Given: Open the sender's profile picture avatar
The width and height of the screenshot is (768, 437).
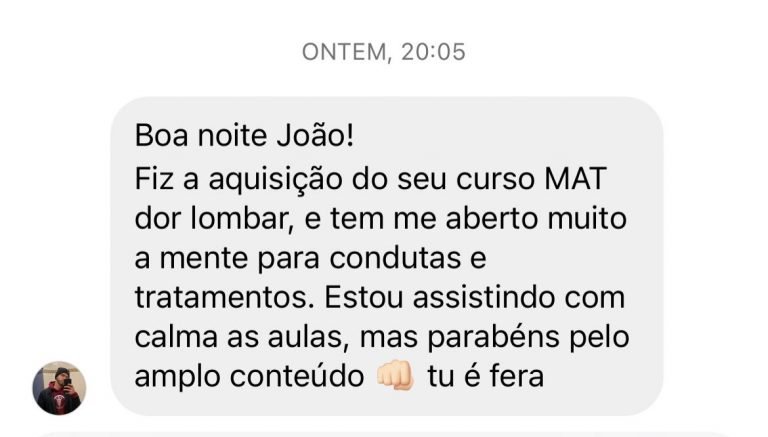Looking at the screenshot, I should pyautogui.click(x=59, y=388).
